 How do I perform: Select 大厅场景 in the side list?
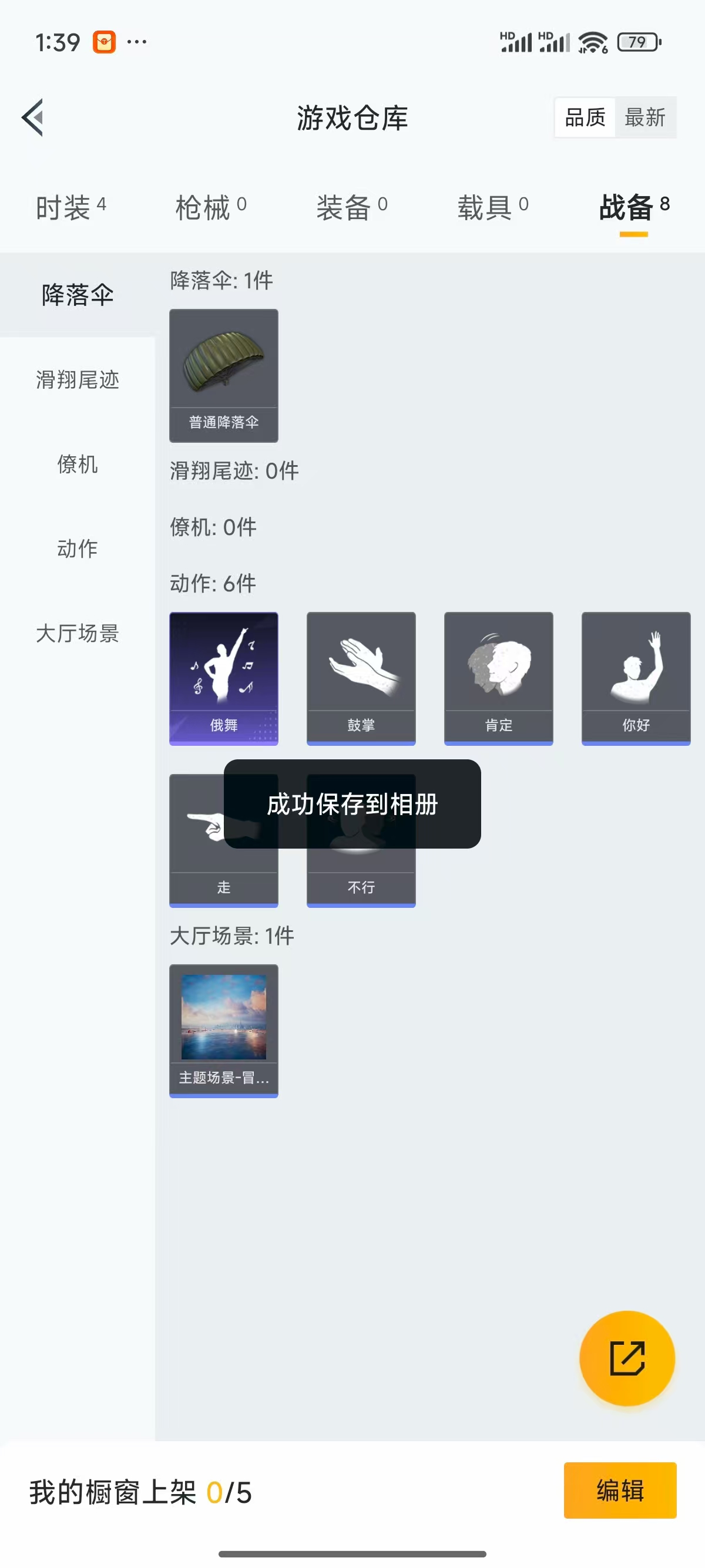point(78,633)
